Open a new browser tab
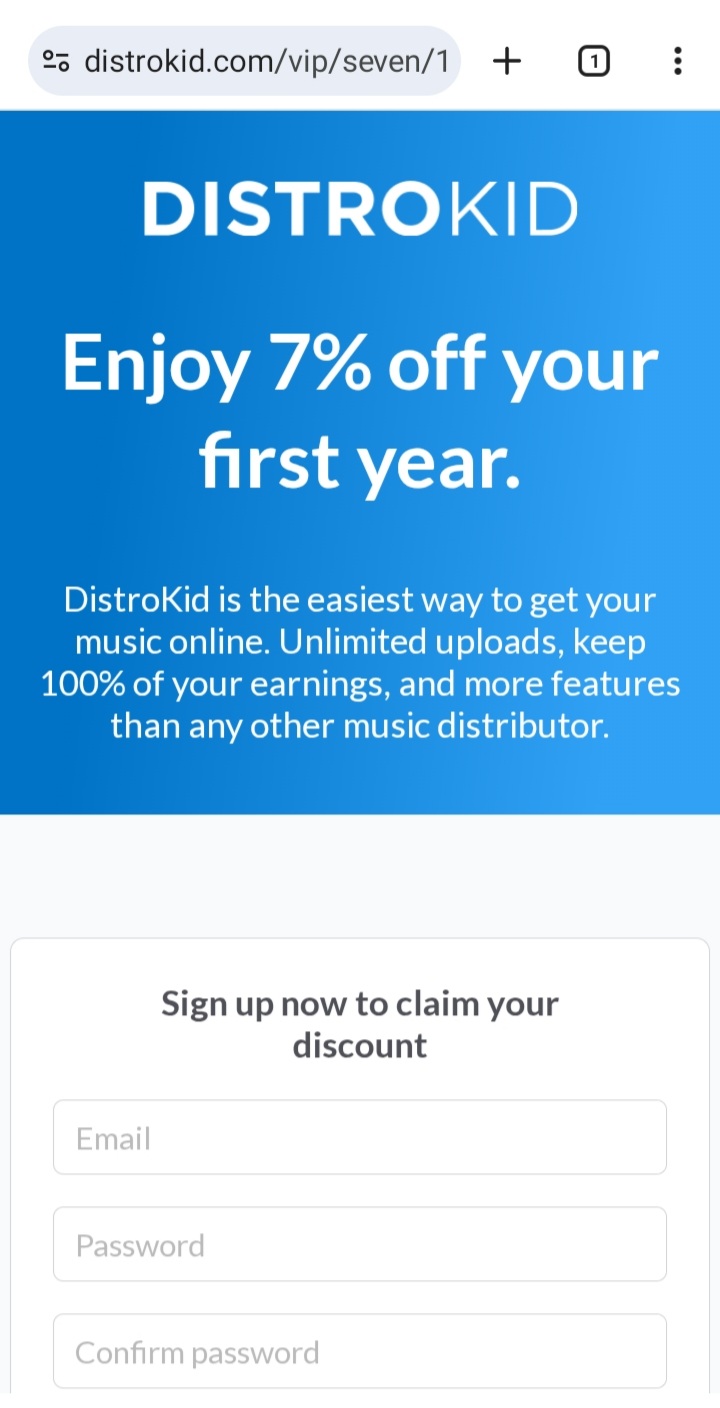This screenshot has height=1408, width=720. pyautogui.click(x=508, y=62)
